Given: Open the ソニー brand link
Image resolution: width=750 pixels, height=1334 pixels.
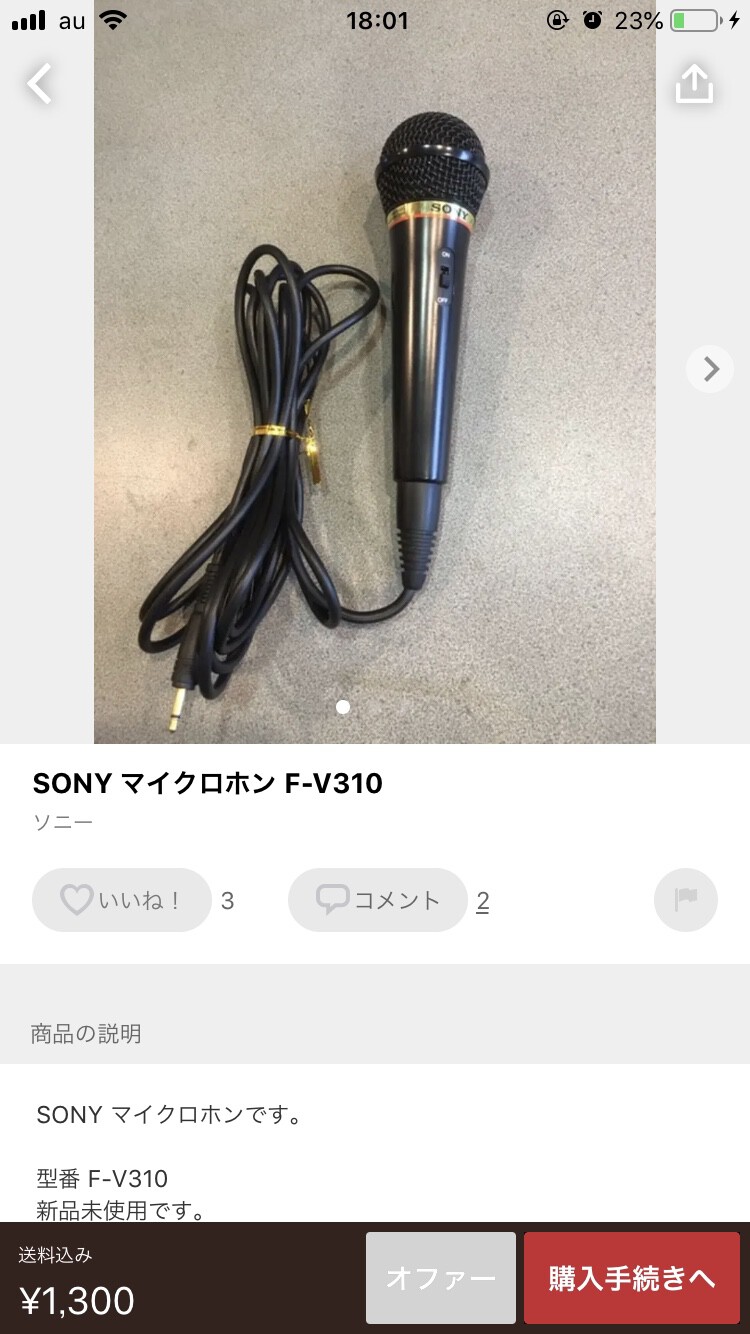Looking at the screenshot, I should [x=63, y=823].
